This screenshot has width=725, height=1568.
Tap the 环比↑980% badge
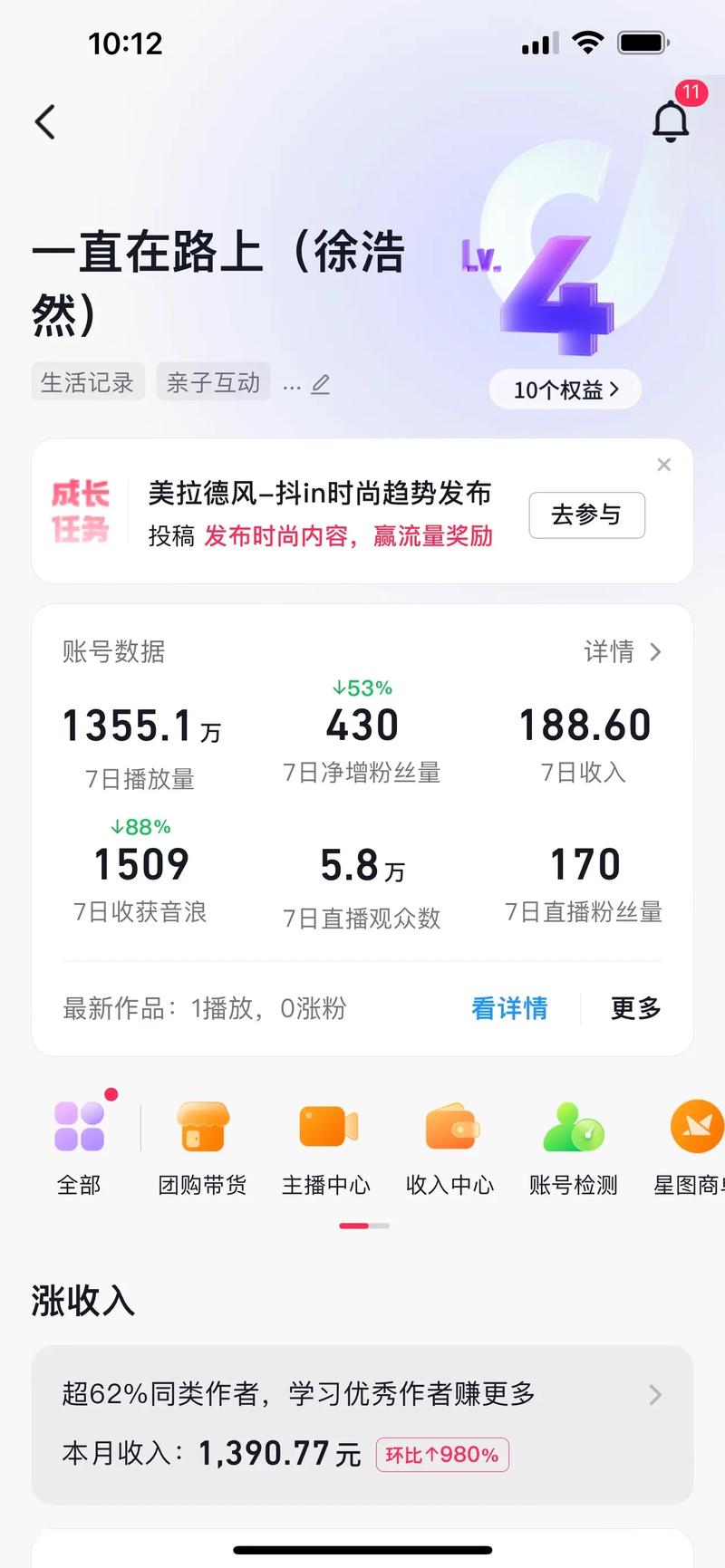click(x=442, y=1455)
